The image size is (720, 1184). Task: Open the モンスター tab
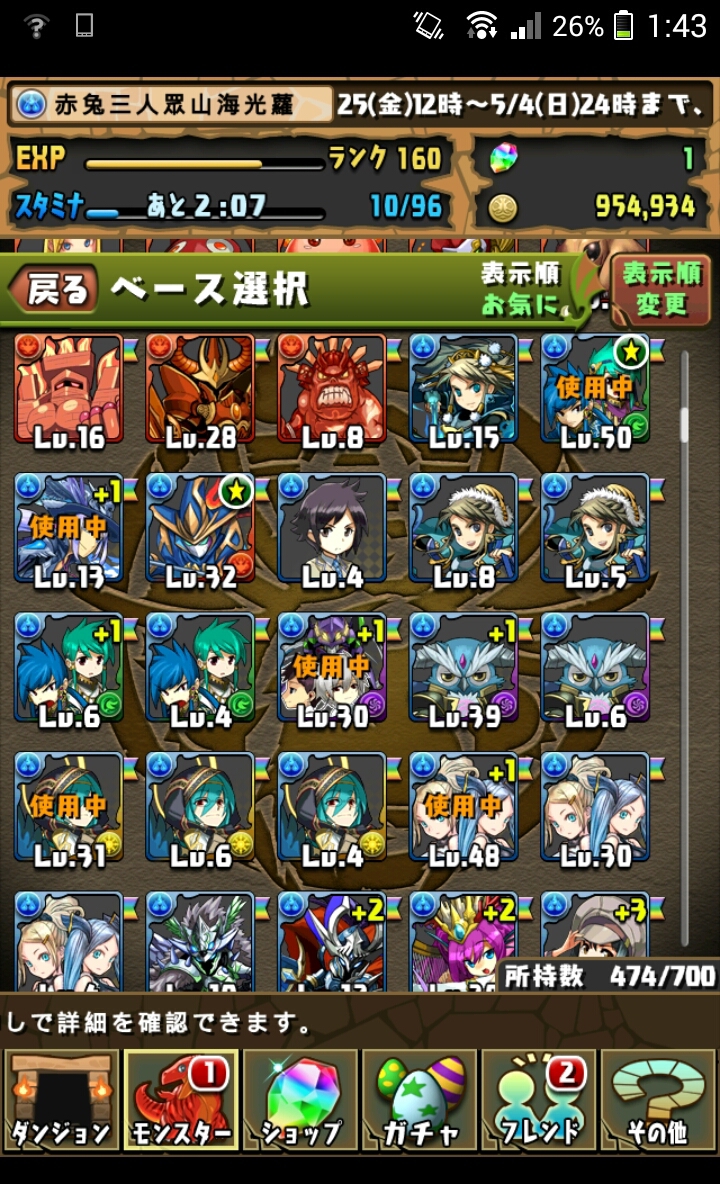pos(181,1099)
